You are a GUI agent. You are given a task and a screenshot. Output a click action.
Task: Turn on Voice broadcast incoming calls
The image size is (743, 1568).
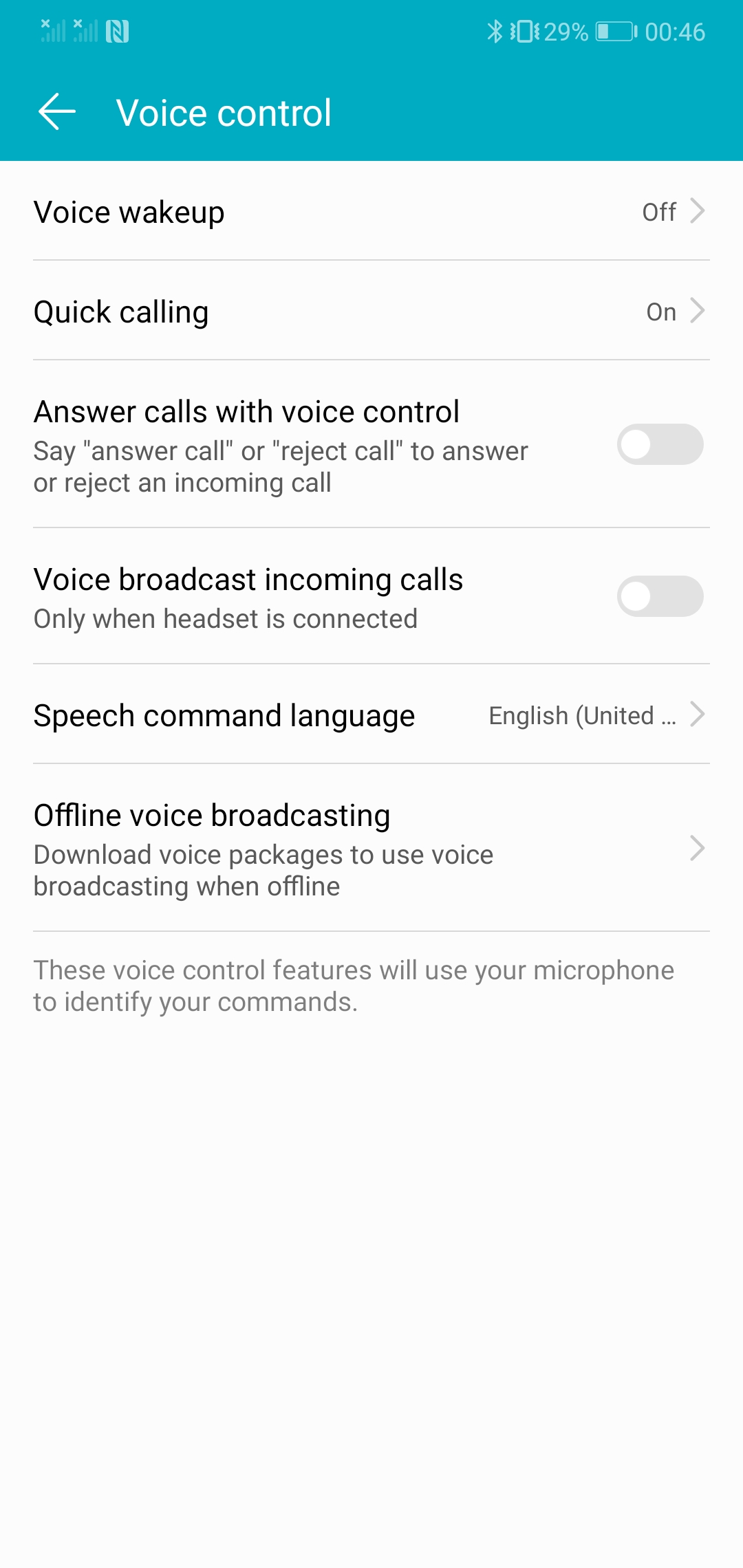(660, 596)
